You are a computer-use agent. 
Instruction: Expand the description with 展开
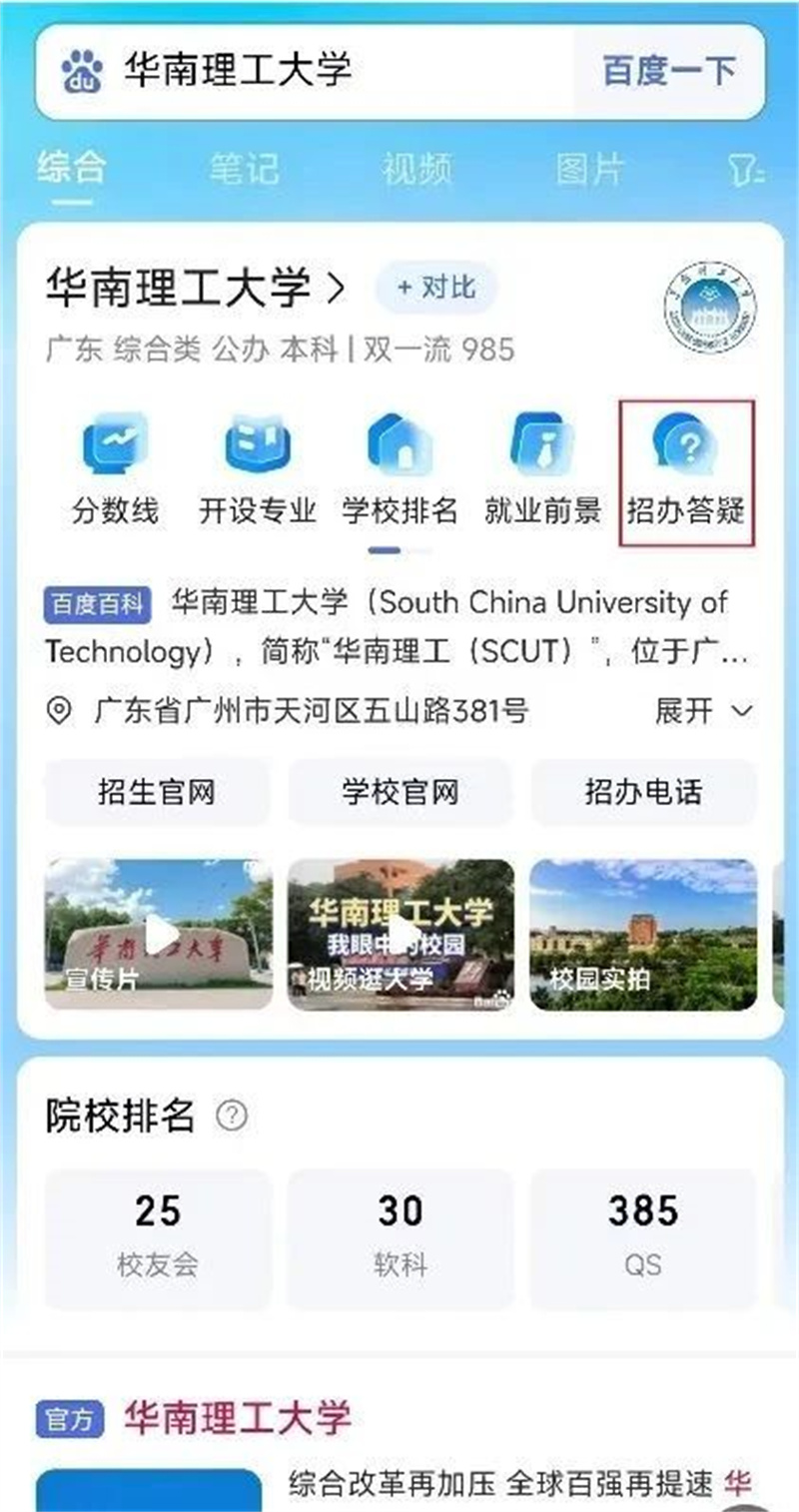click(703, 711)
